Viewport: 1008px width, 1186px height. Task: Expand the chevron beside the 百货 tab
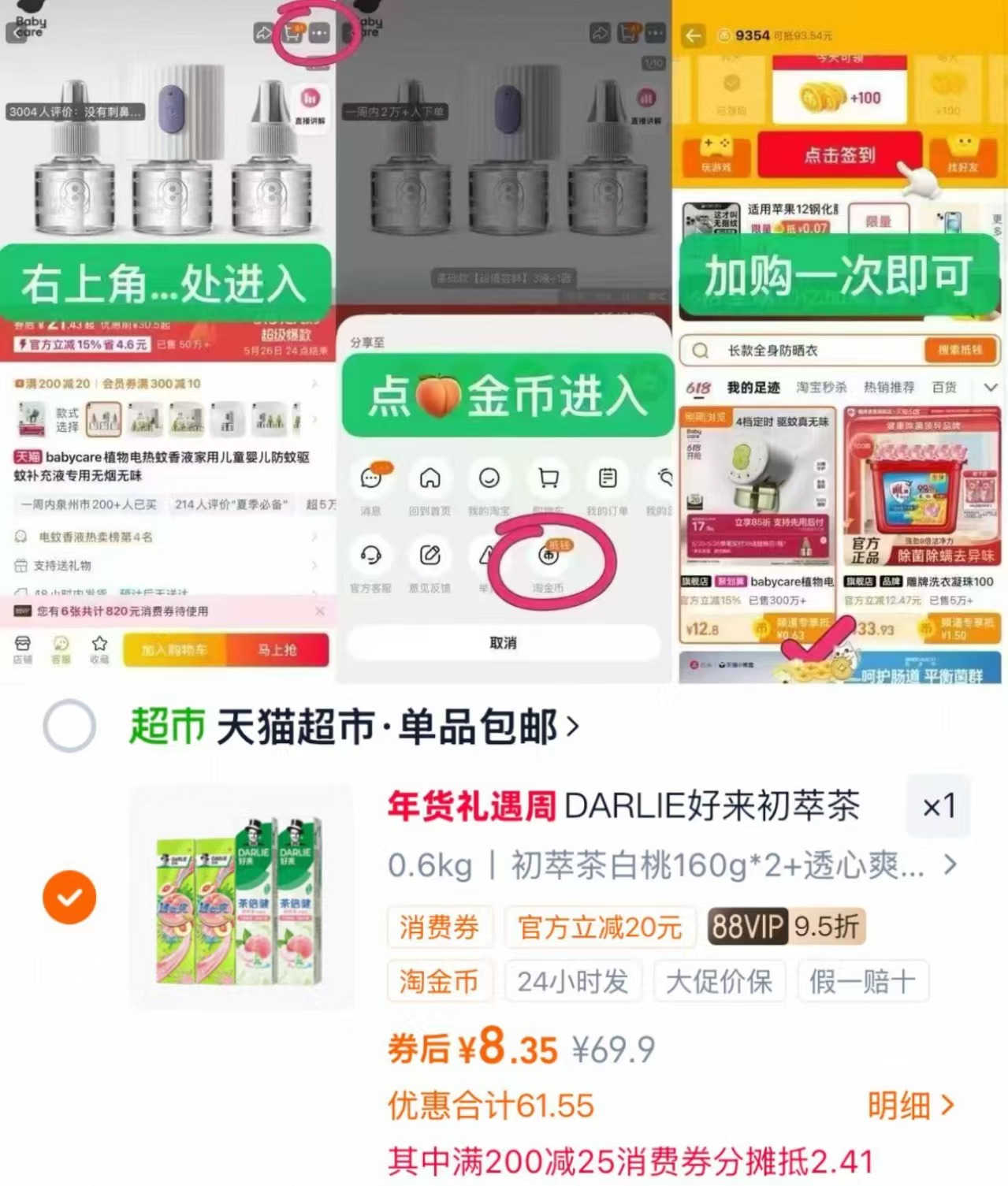click(x=991, y=387)
